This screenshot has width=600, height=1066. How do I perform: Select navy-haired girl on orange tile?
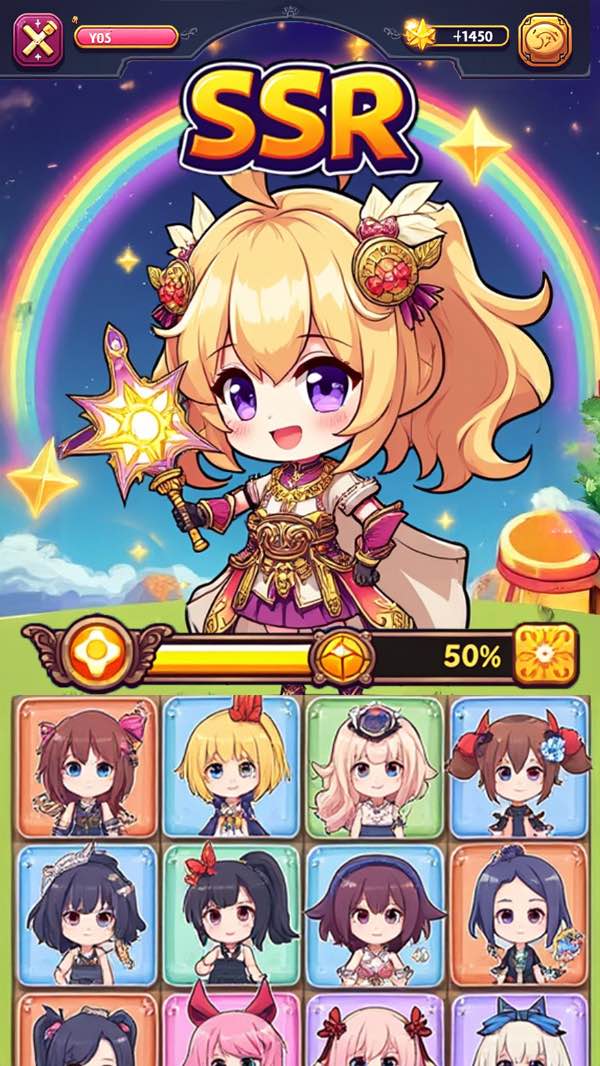click(x=519, y=915)
